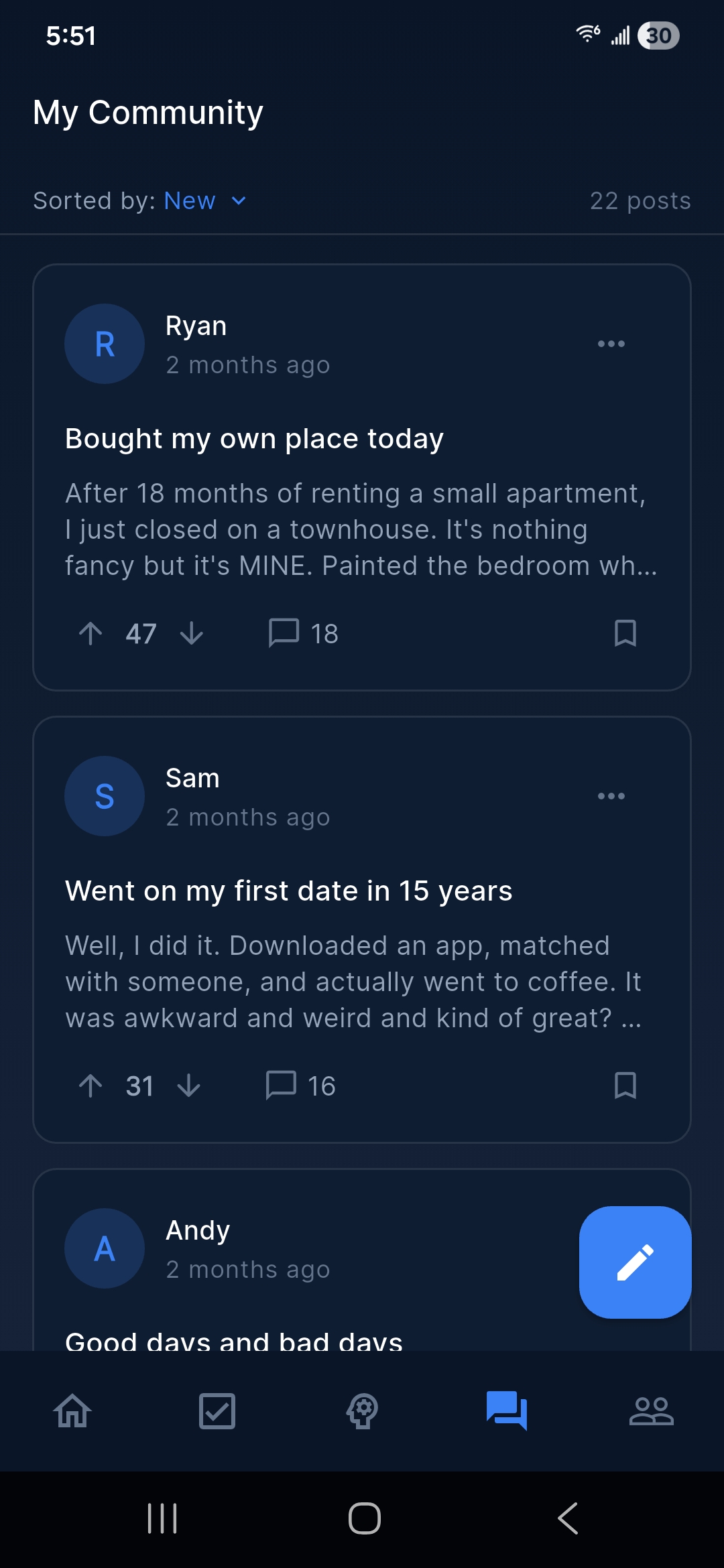Image resolution: width=724 pixels, height=1568 pixels.
Task: Bookmark Ryan's townhouse post
Action: coord(624,633)
